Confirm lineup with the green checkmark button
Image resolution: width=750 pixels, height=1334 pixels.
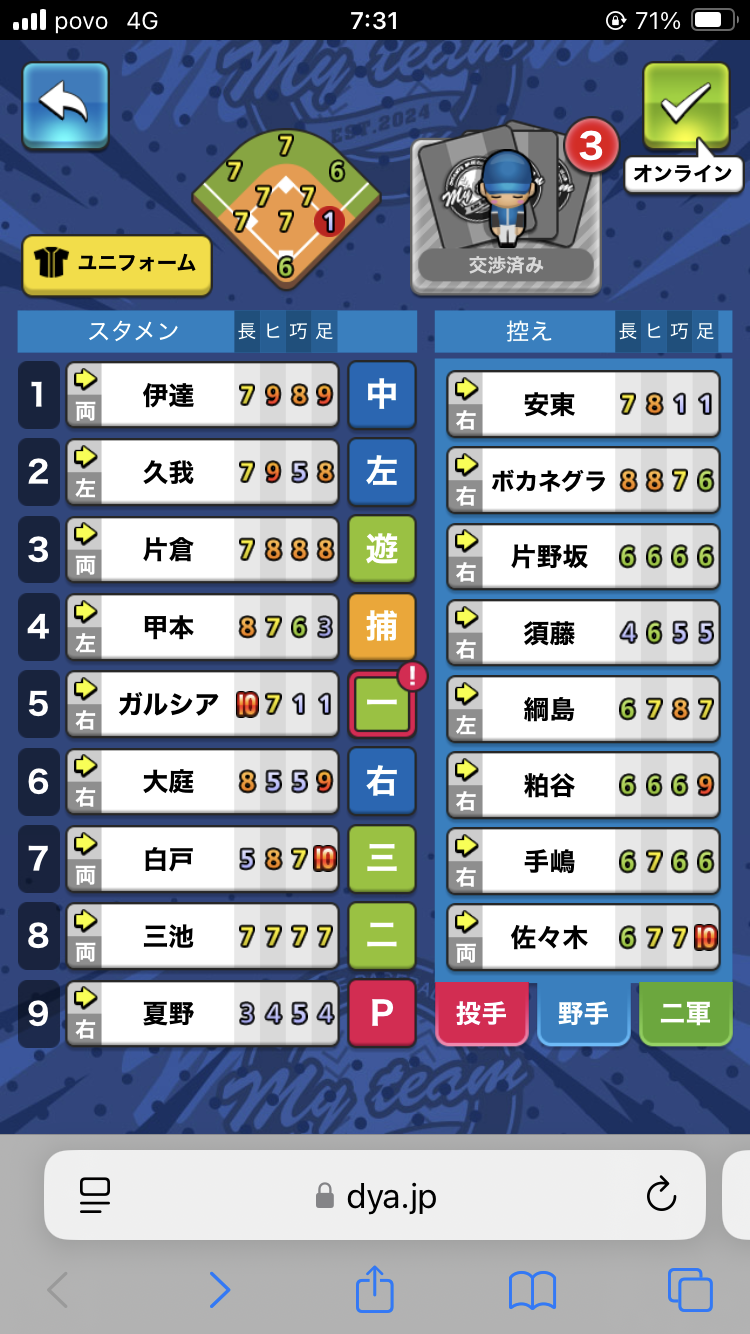pos(686,105)
